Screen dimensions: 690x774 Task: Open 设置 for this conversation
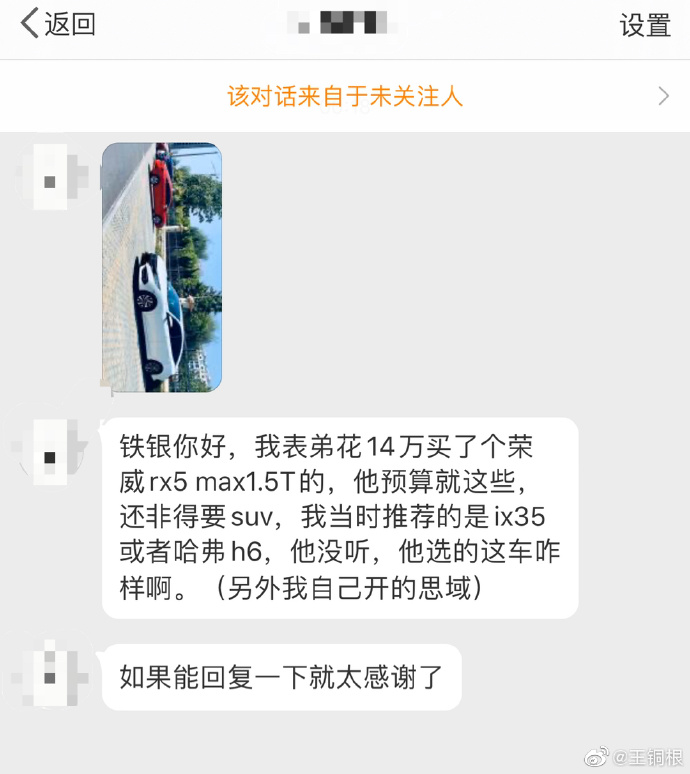pos(645,26)
